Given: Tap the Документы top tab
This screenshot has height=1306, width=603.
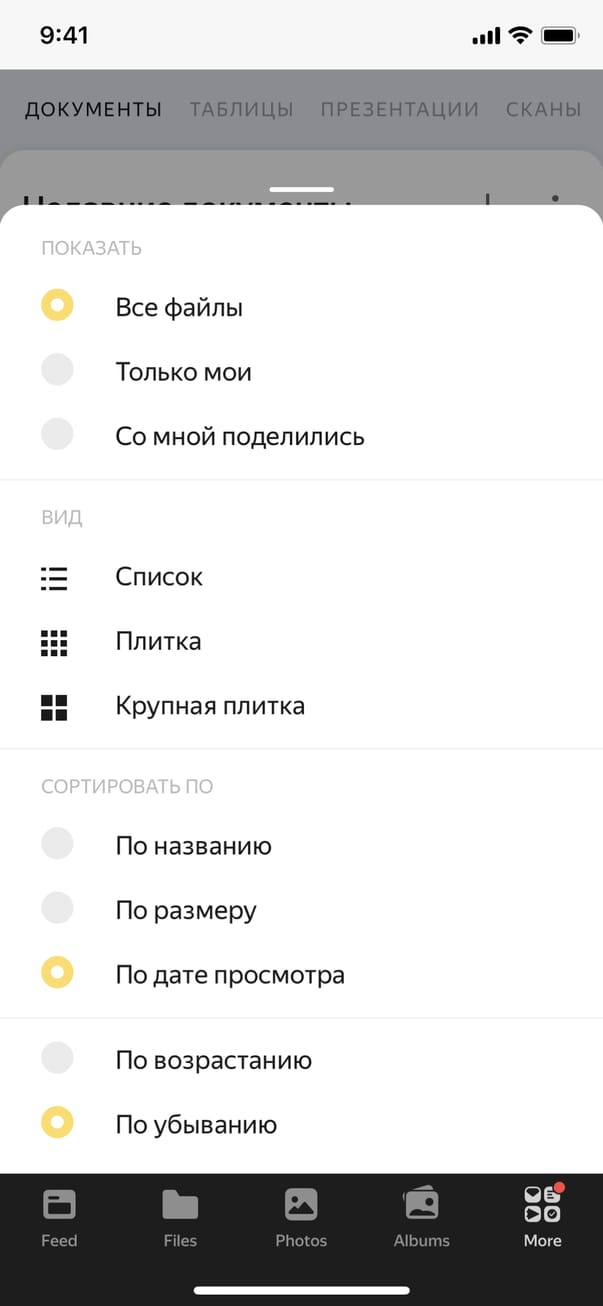Looking at the screenshot, I should click(93, 109).
